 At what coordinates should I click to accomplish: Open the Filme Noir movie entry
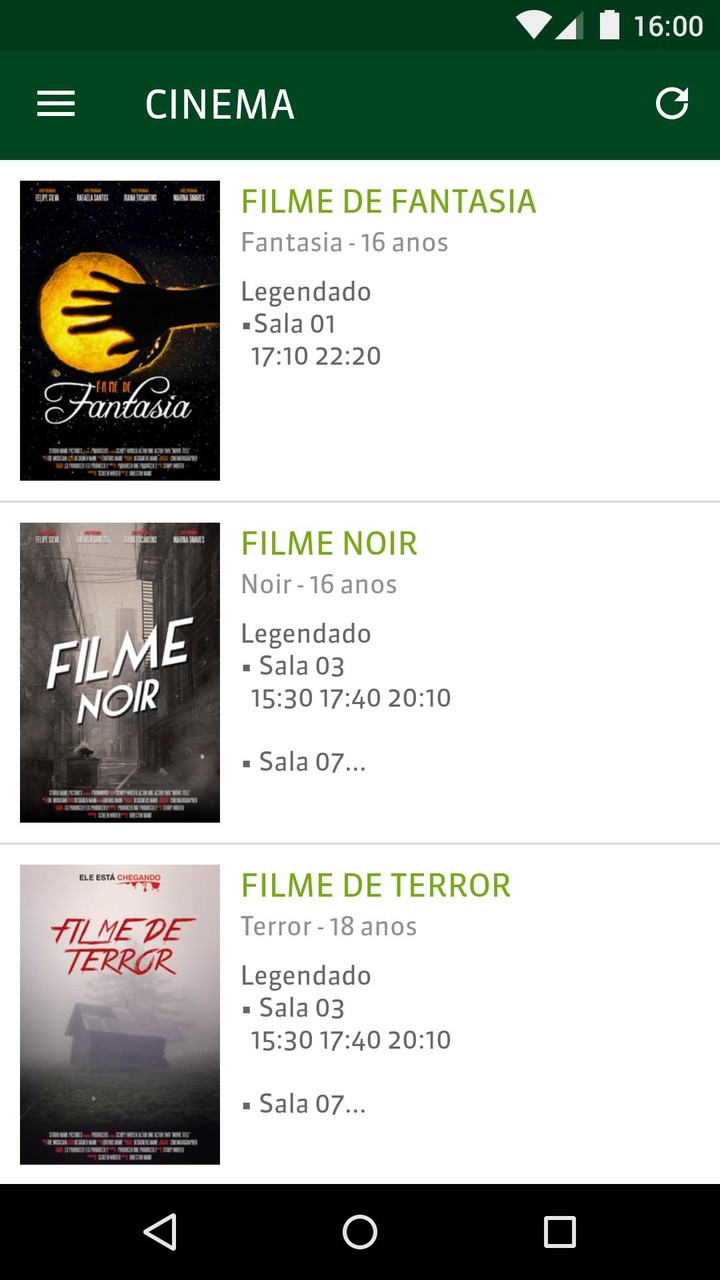[x=329, y=544]
